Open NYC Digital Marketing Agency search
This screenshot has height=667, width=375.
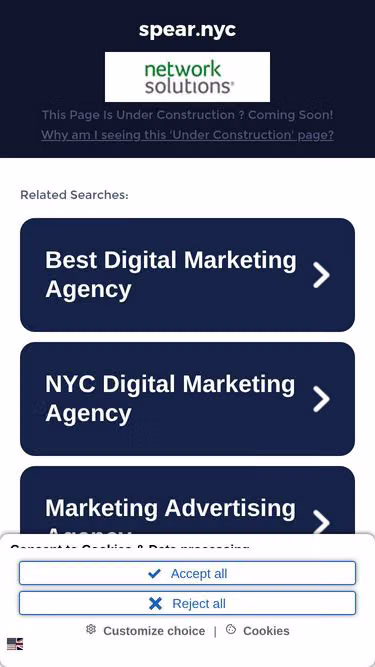[x=188, y=399]
